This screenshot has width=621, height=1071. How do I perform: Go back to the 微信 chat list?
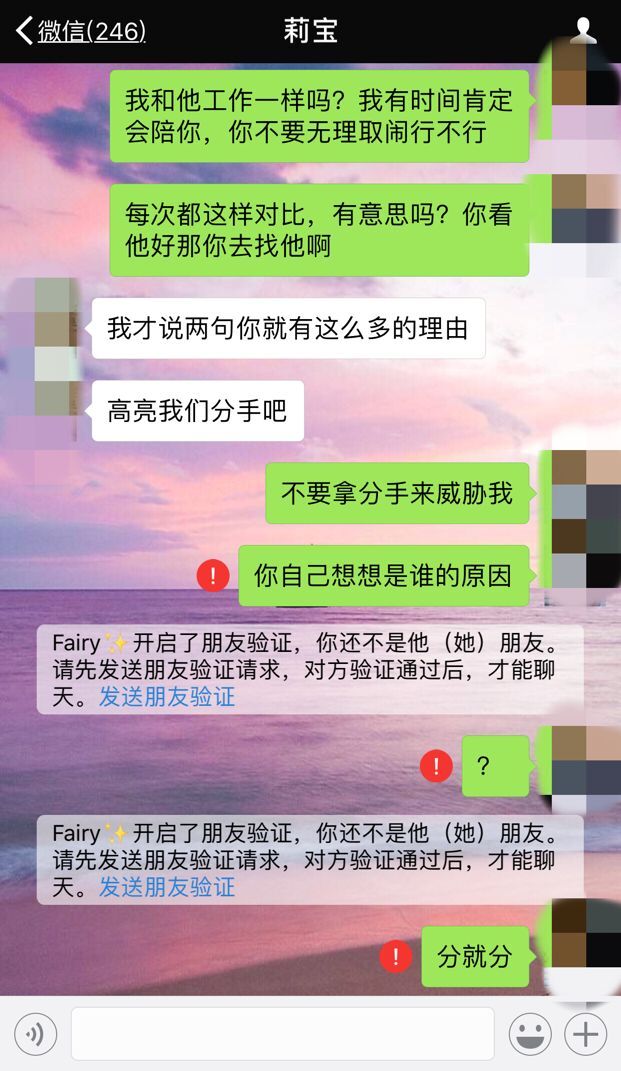pyautogui.click(x=80, y=31)
